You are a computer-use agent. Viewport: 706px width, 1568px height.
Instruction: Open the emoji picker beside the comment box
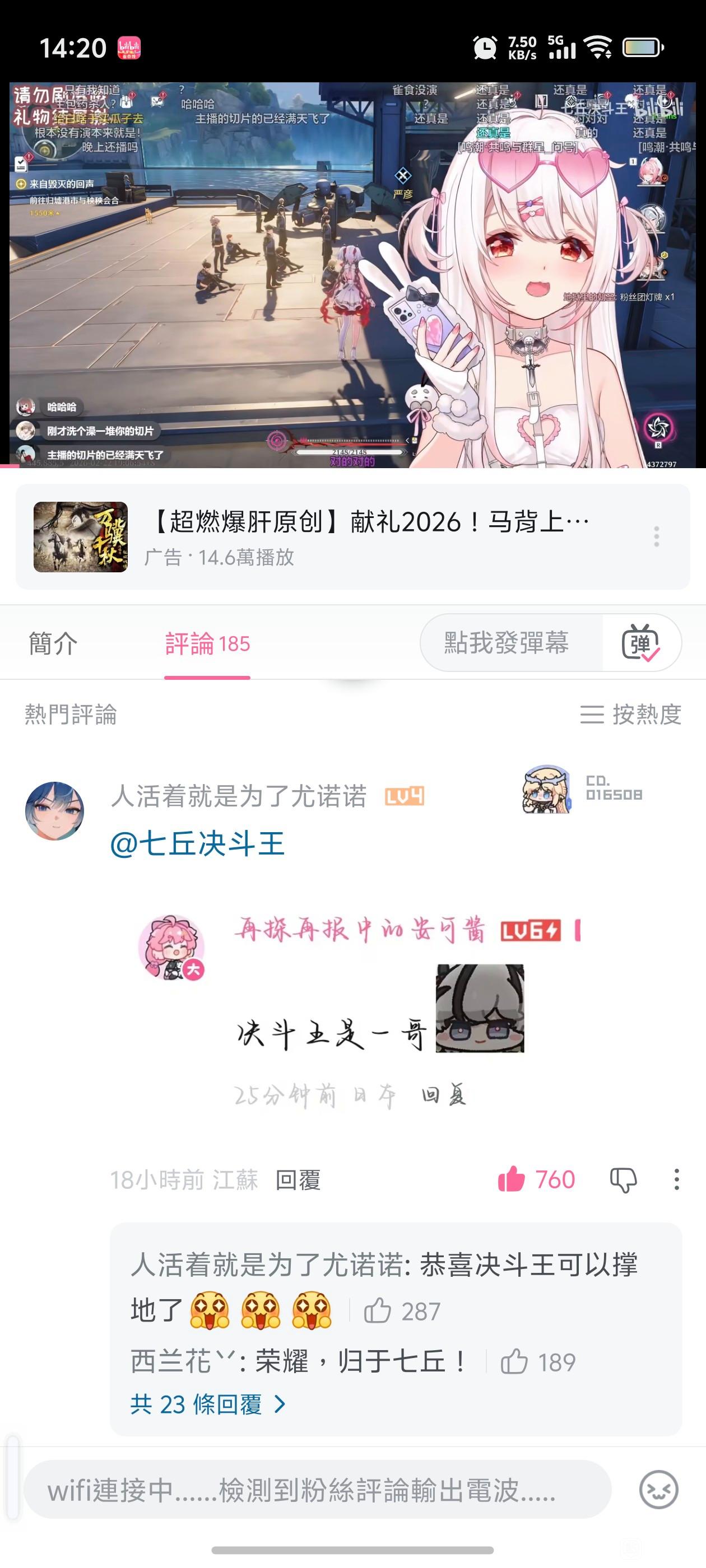point(658,1490)
